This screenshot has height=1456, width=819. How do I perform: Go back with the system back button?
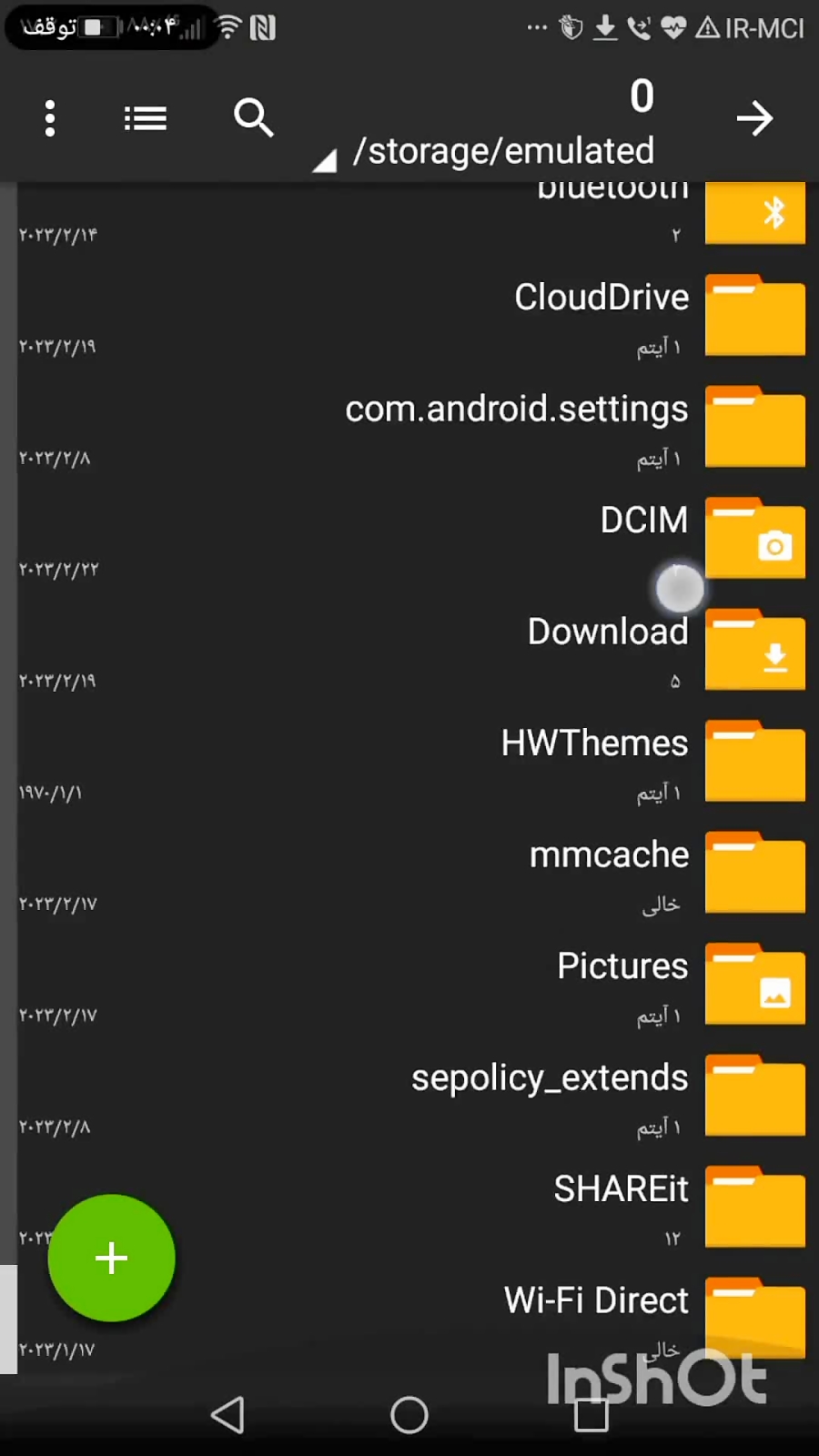click(x=227, y=1415)
